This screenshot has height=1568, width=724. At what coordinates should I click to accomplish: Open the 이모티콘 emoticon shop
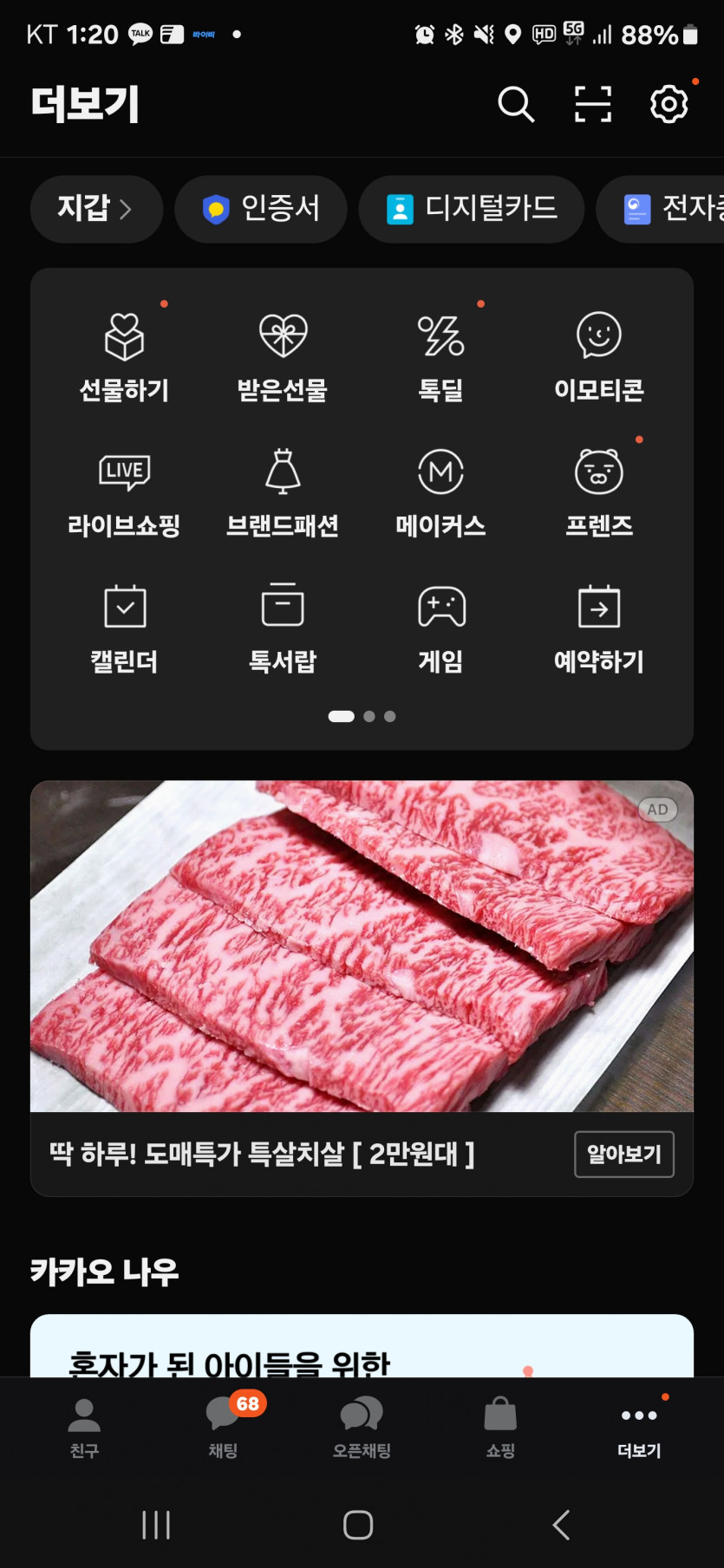599,357
